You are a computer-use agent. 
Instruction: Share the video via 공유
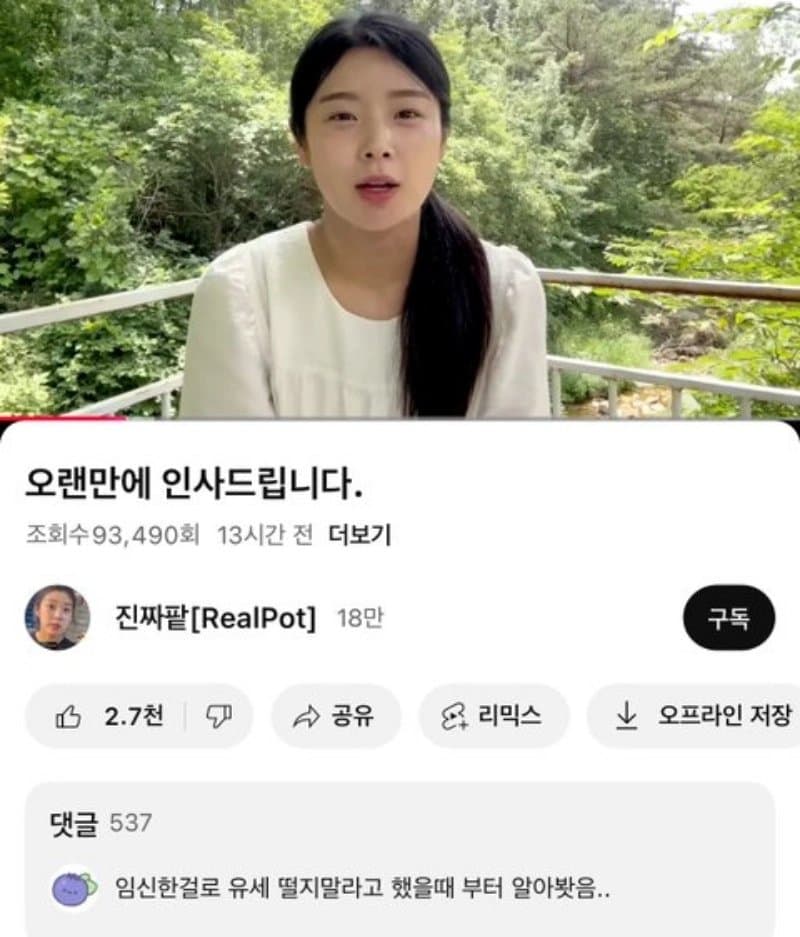point(335,716)
